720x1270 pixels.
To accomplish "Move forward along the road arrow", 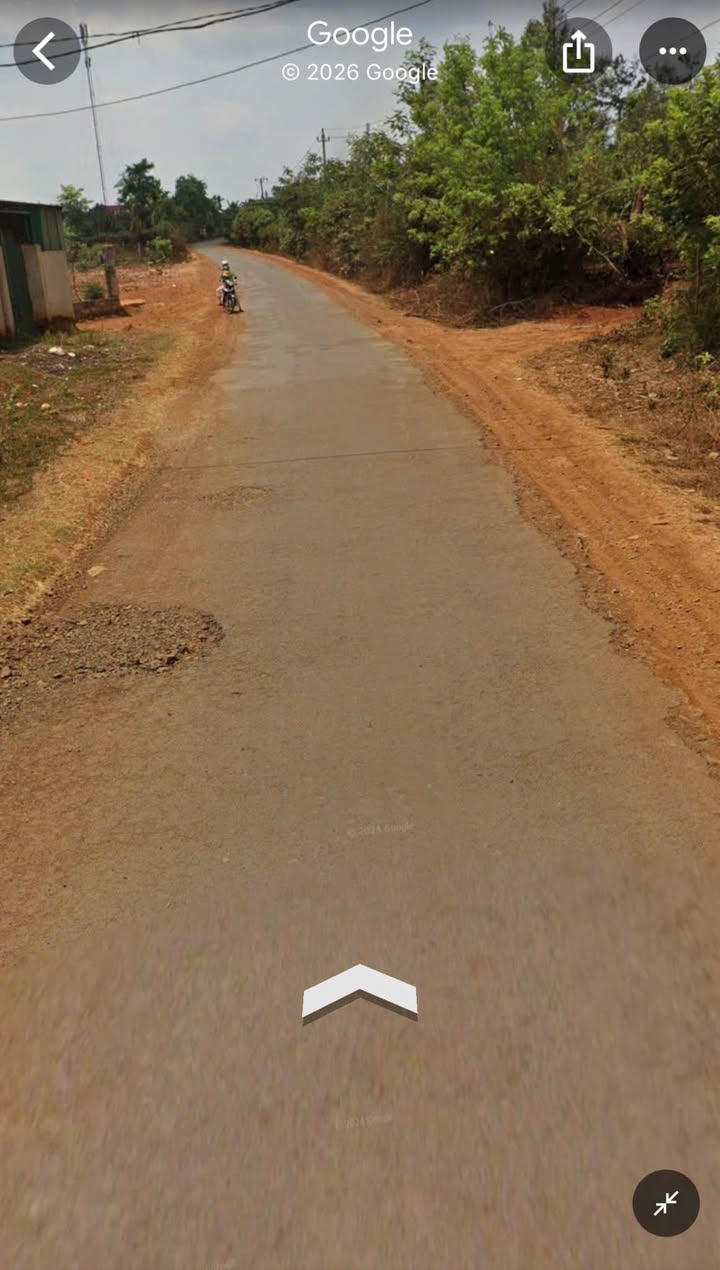I will 360,991.
